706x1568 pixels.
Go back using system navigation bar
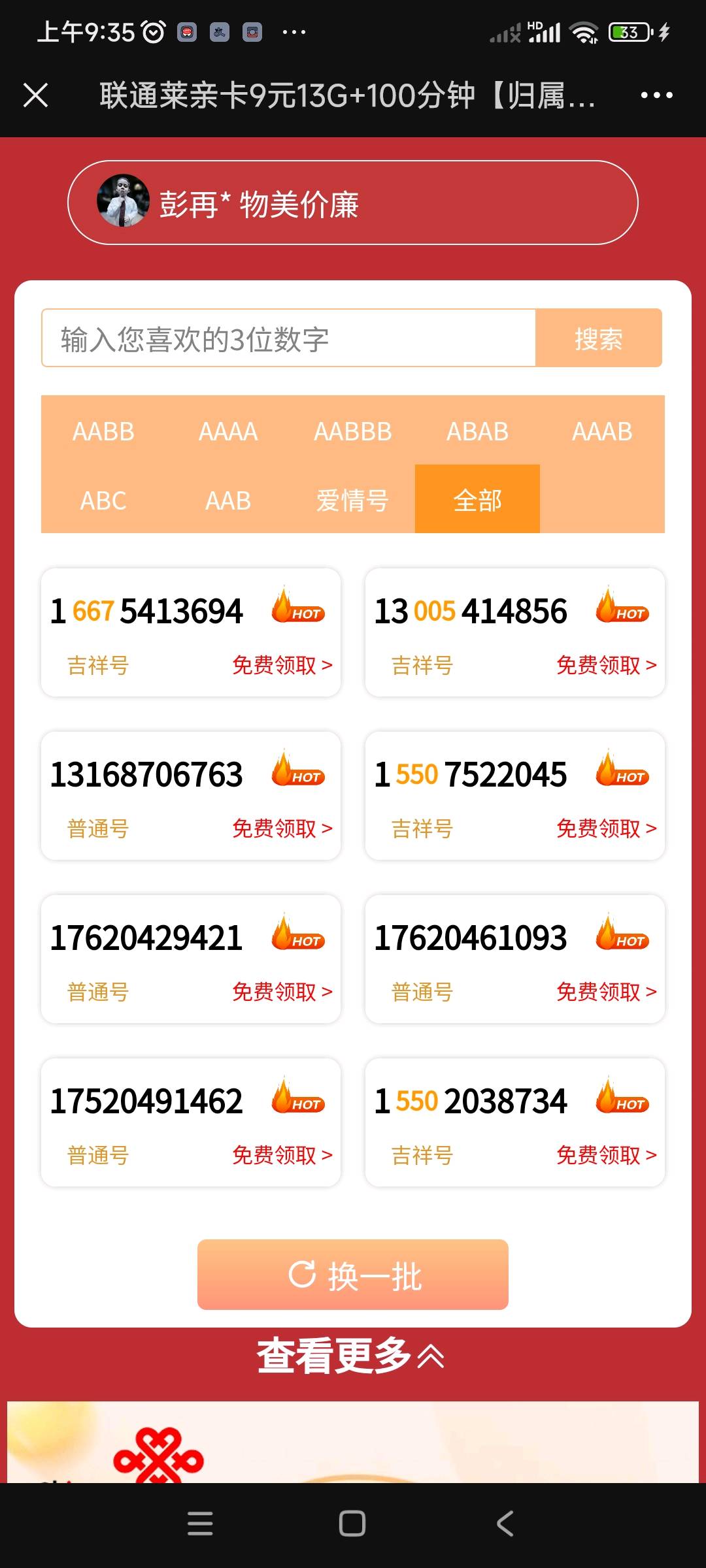505,1524
